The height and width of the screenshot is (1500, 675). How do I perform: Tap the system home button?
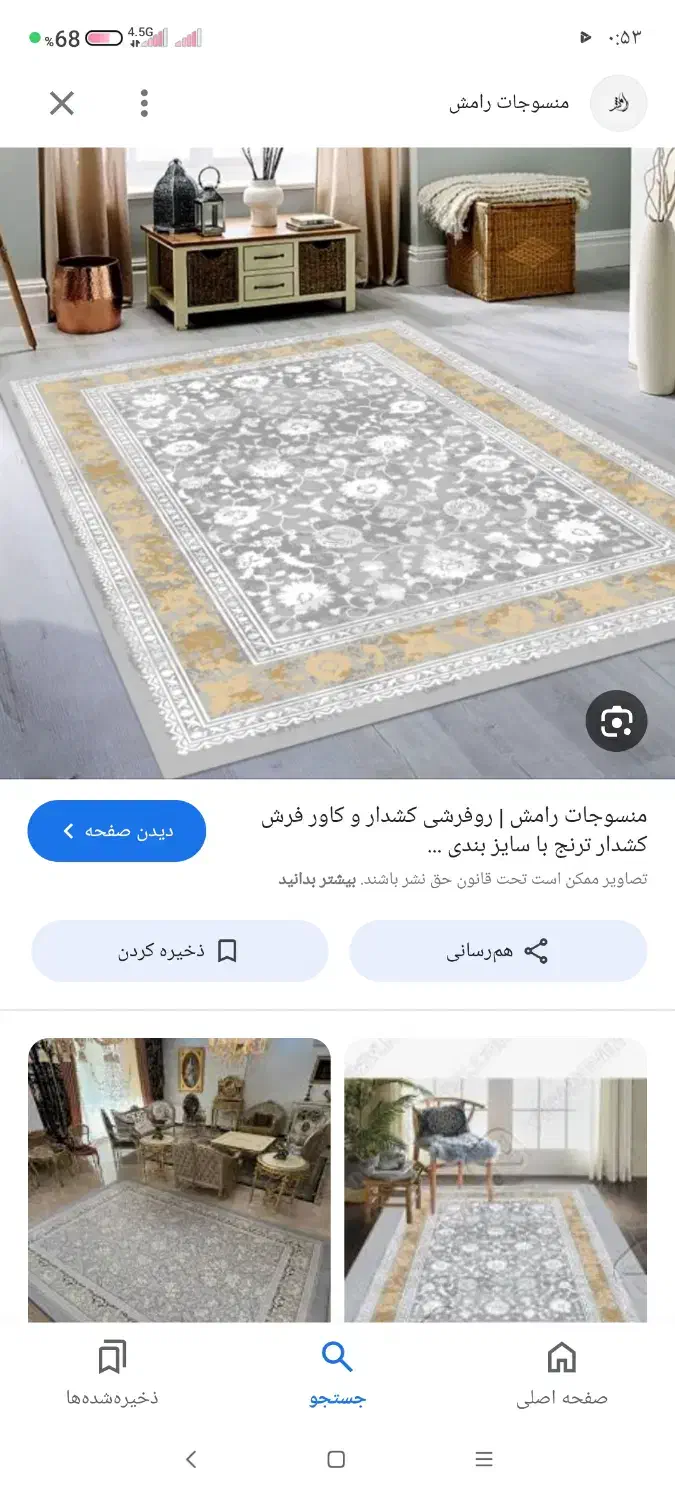coord(336,1460)
